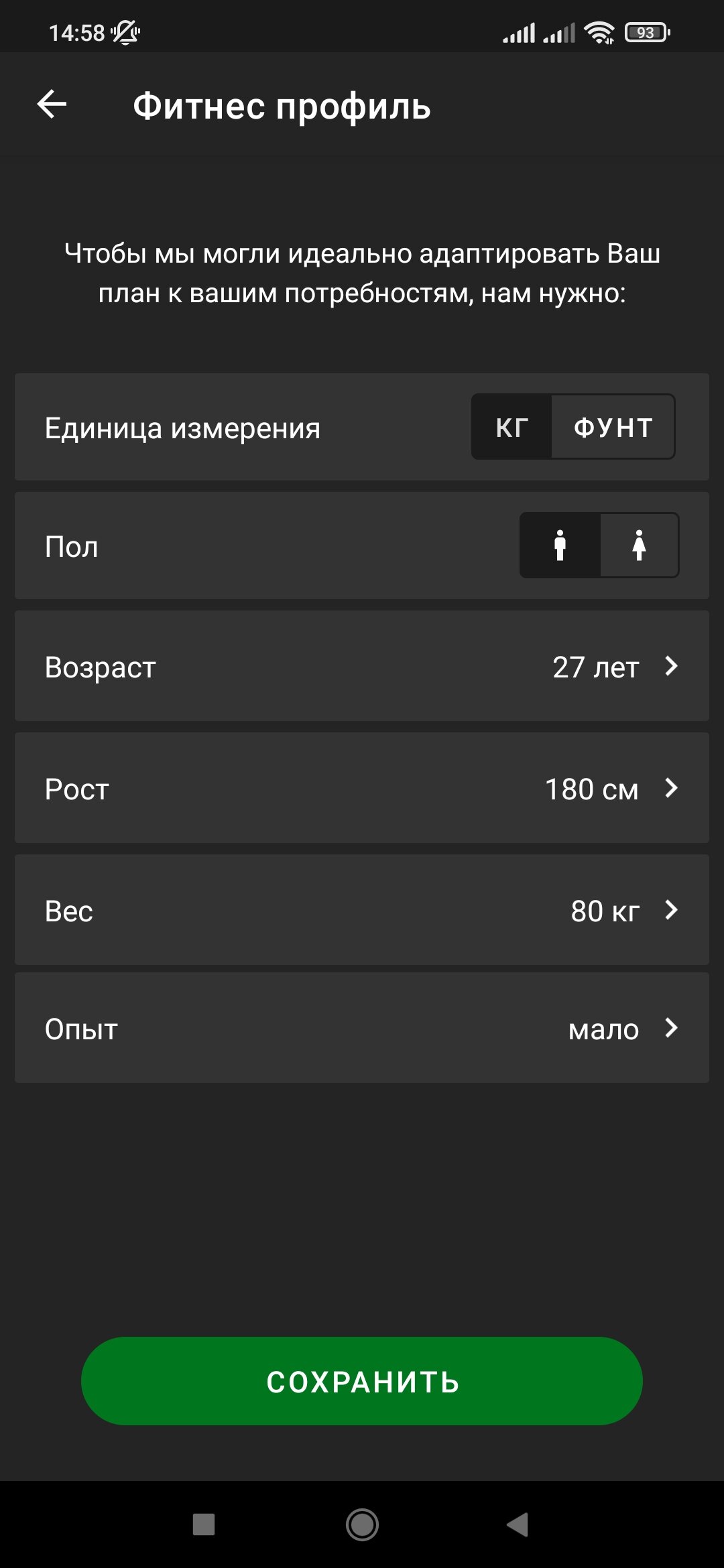Open recent apps with the square button
Screen dimensions: 724x1568
(204, 1524)
